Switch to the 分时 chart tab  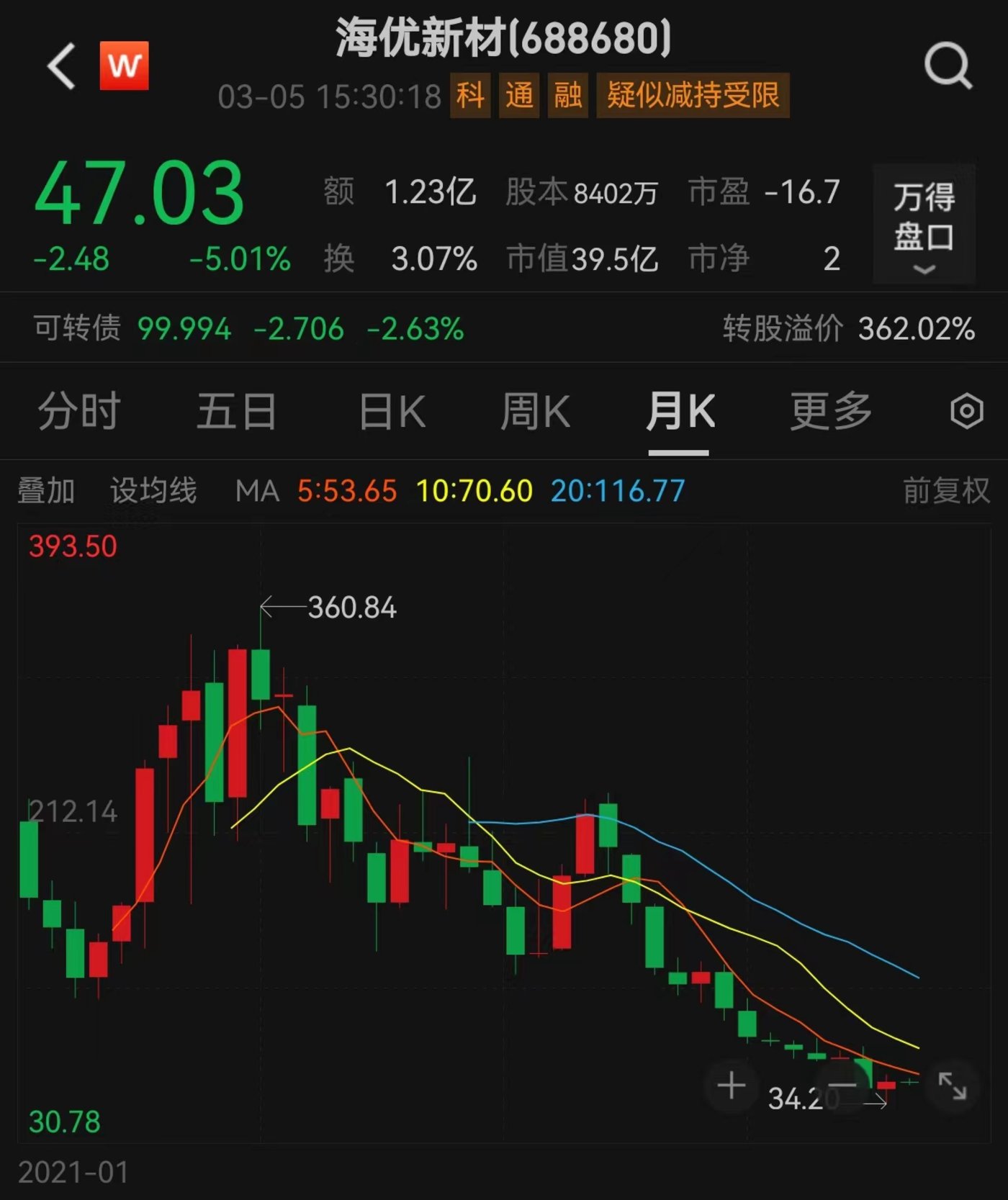(79, 412)
